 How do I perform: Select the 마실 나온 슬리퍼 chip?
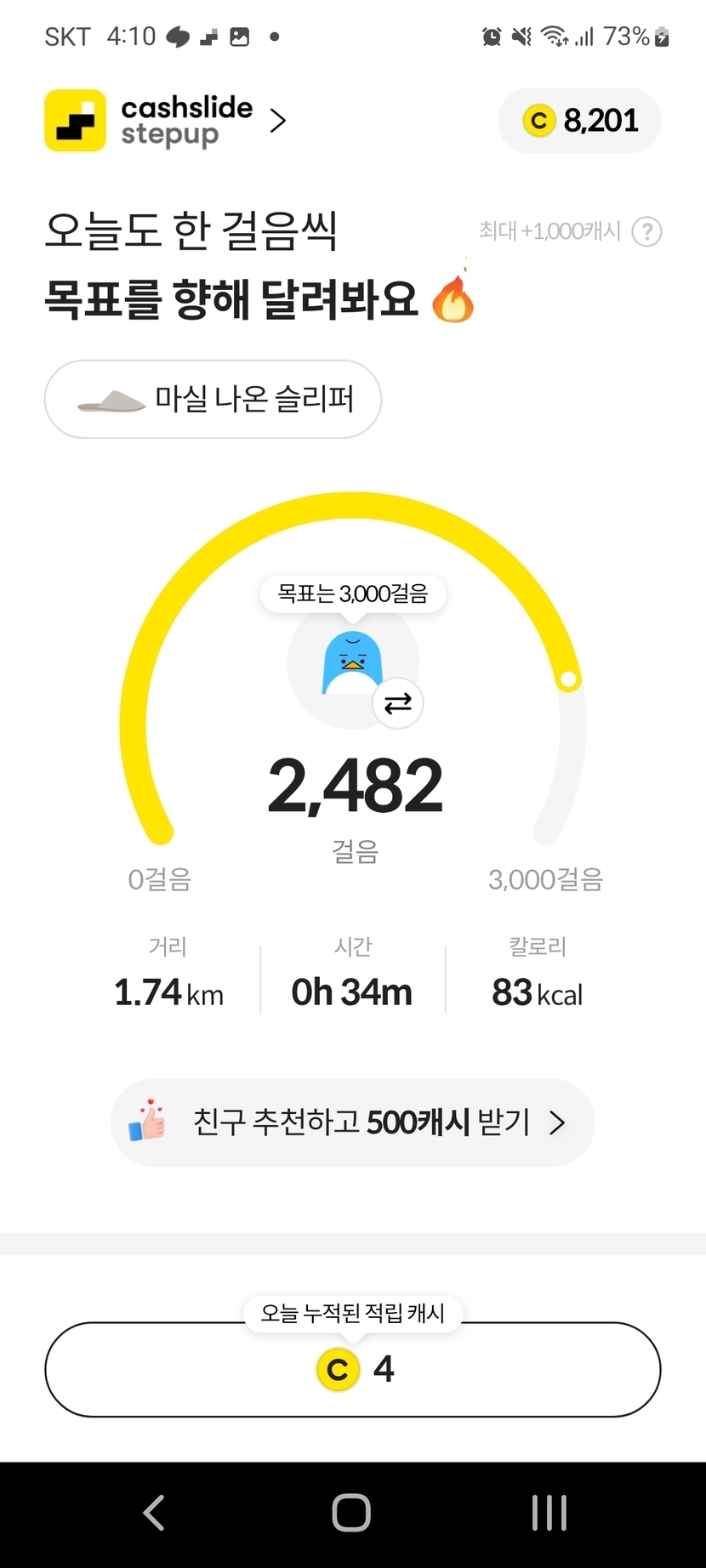213,399
